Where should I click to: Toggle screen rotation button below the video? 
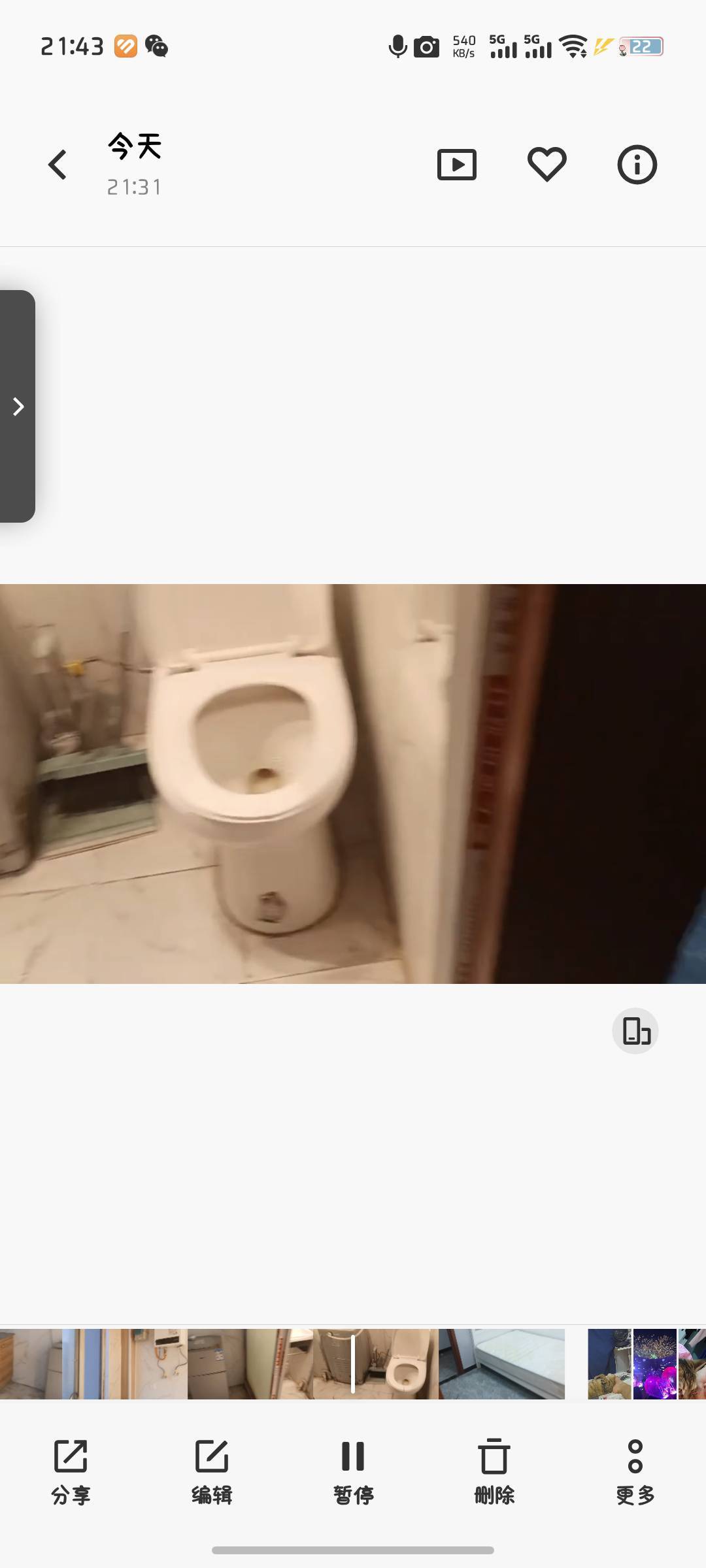635,1031
